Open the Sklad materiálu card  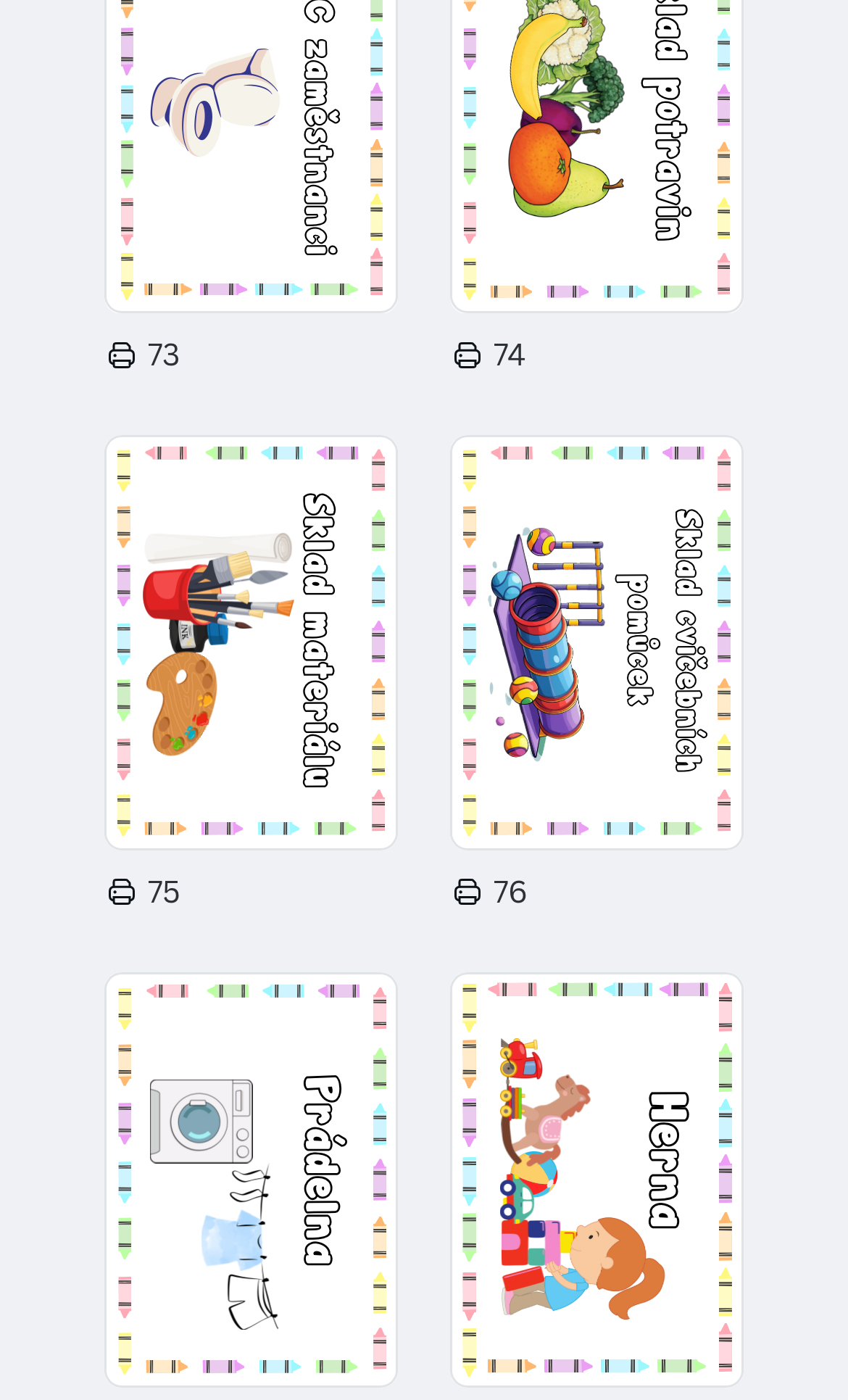pyautogui.click(x=251, y=642)
